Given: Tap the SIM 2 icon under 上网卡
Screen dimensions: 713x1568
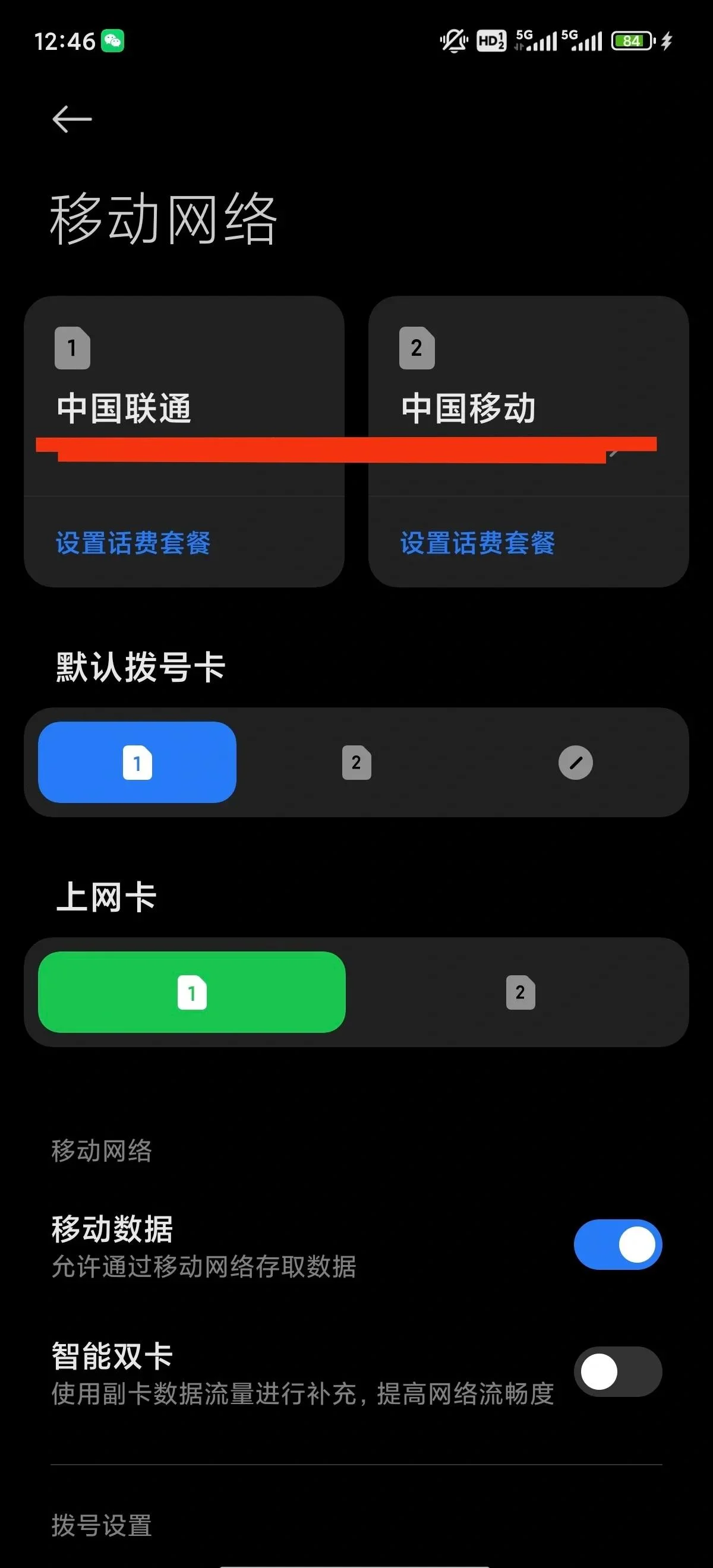Looking at the screenshot, I should [519, 992].
